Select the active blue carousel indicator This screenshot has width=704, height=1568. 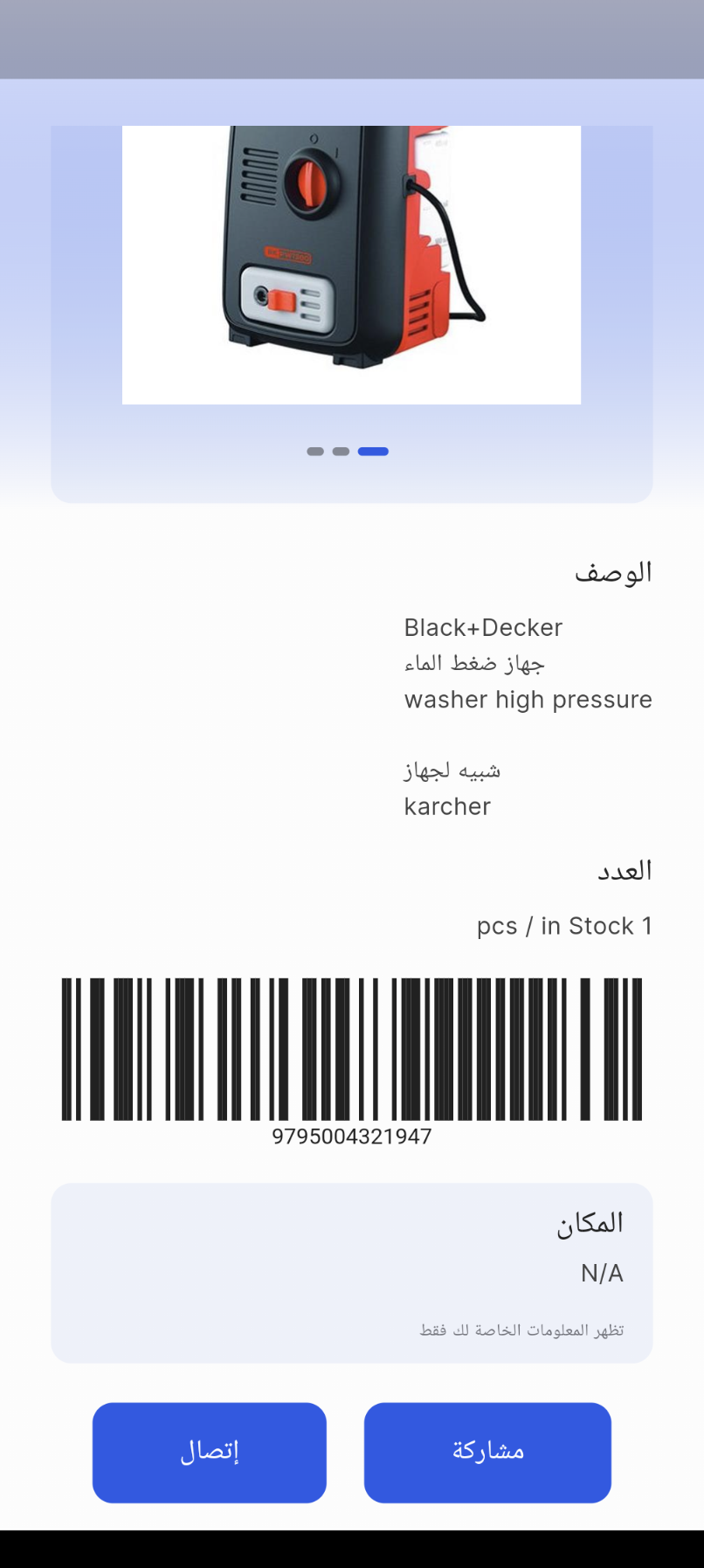375,452
